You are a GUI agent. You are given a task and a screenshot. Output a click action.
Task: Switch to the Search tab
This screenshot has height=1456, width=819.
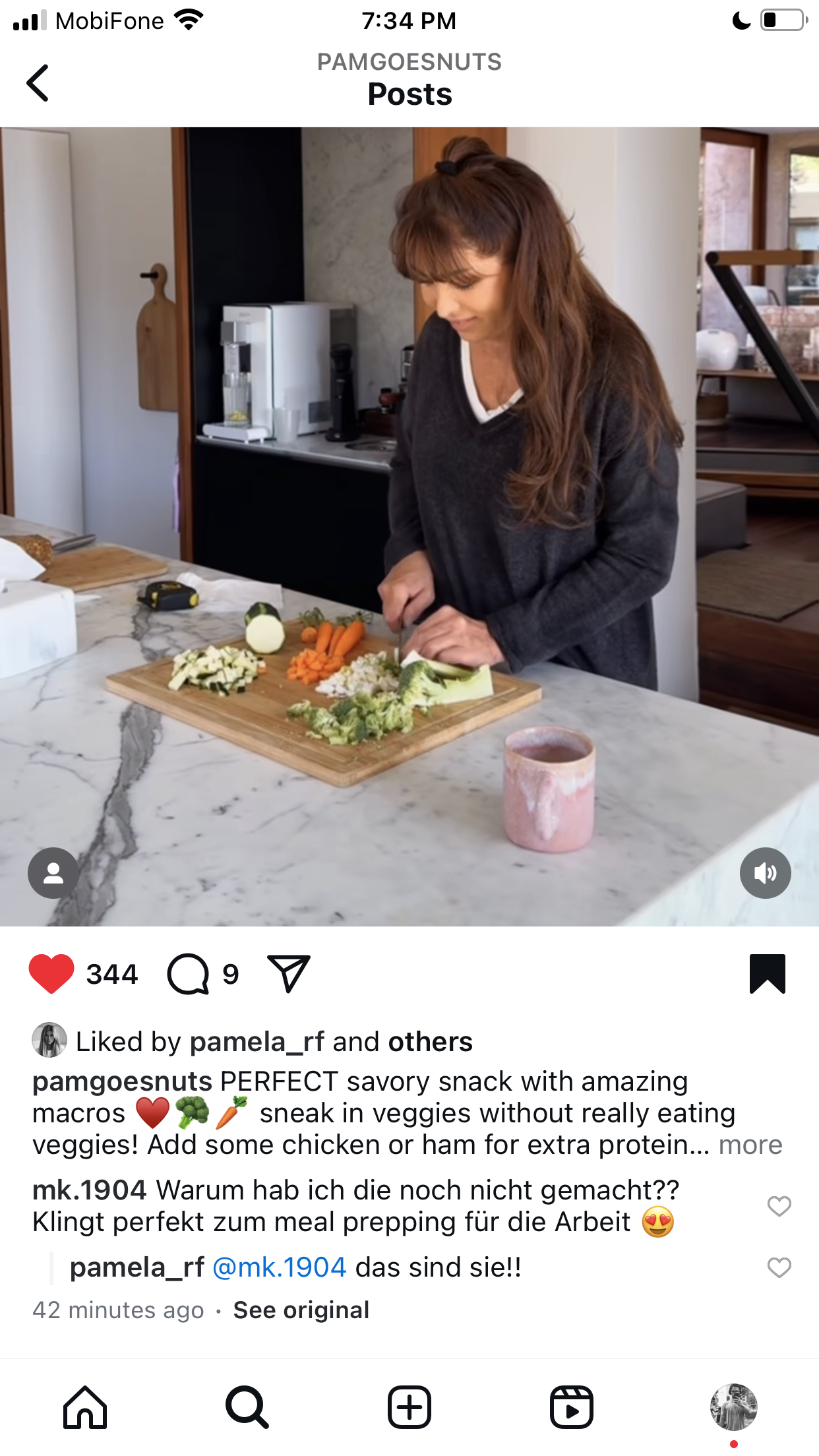[247, 1407]
